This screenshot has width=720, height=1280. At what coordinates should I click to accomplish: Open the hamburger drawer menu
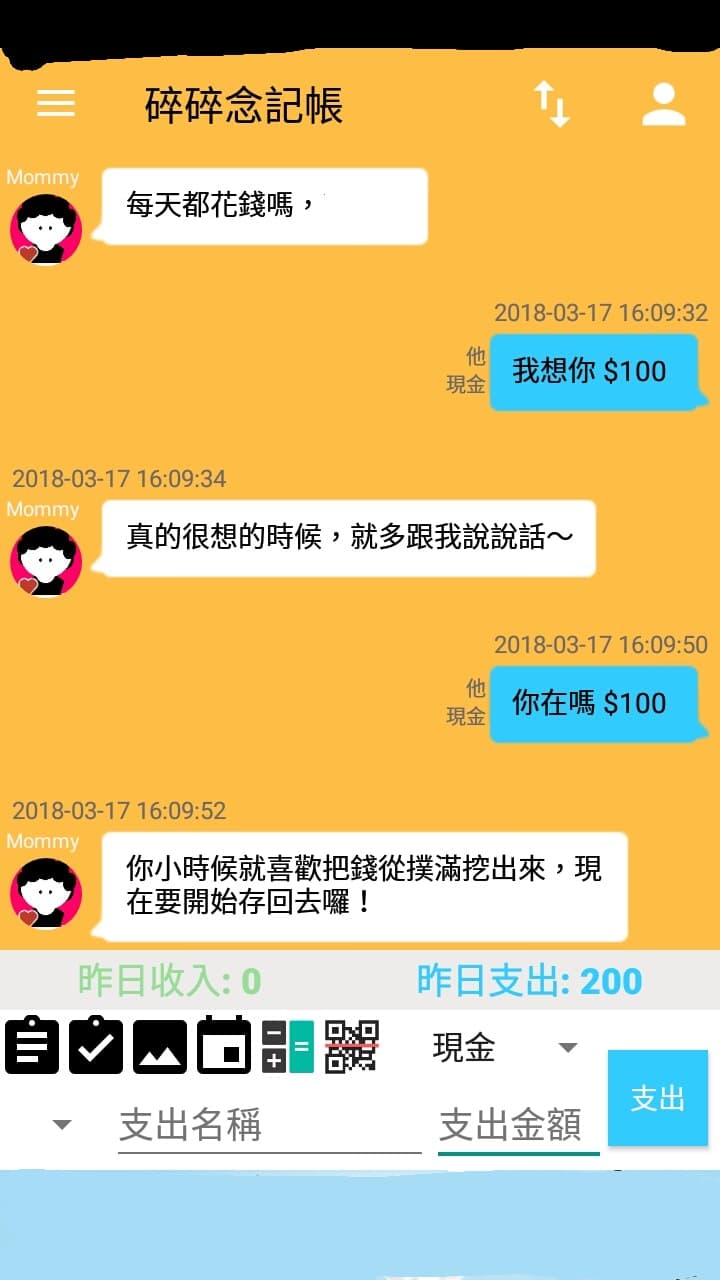(x=56, y=104)
